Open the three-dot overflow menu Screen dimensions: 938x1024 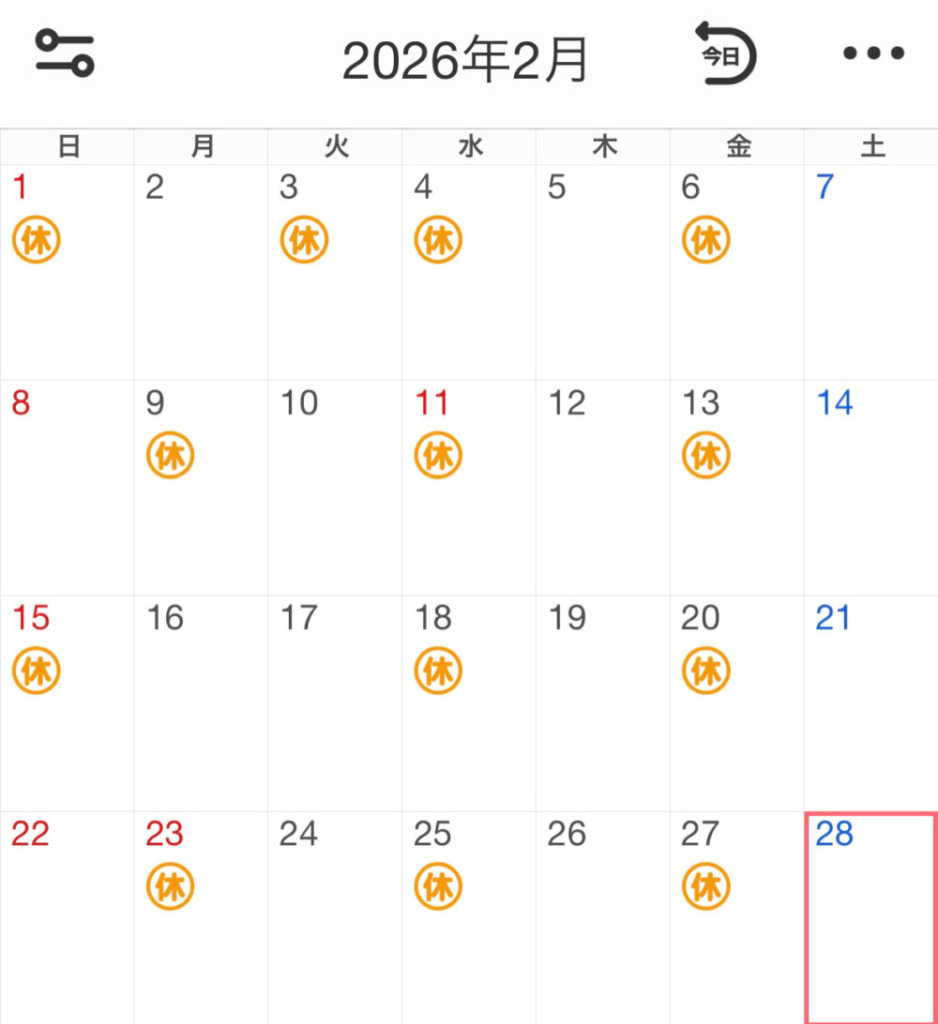(x=873, y=54)
